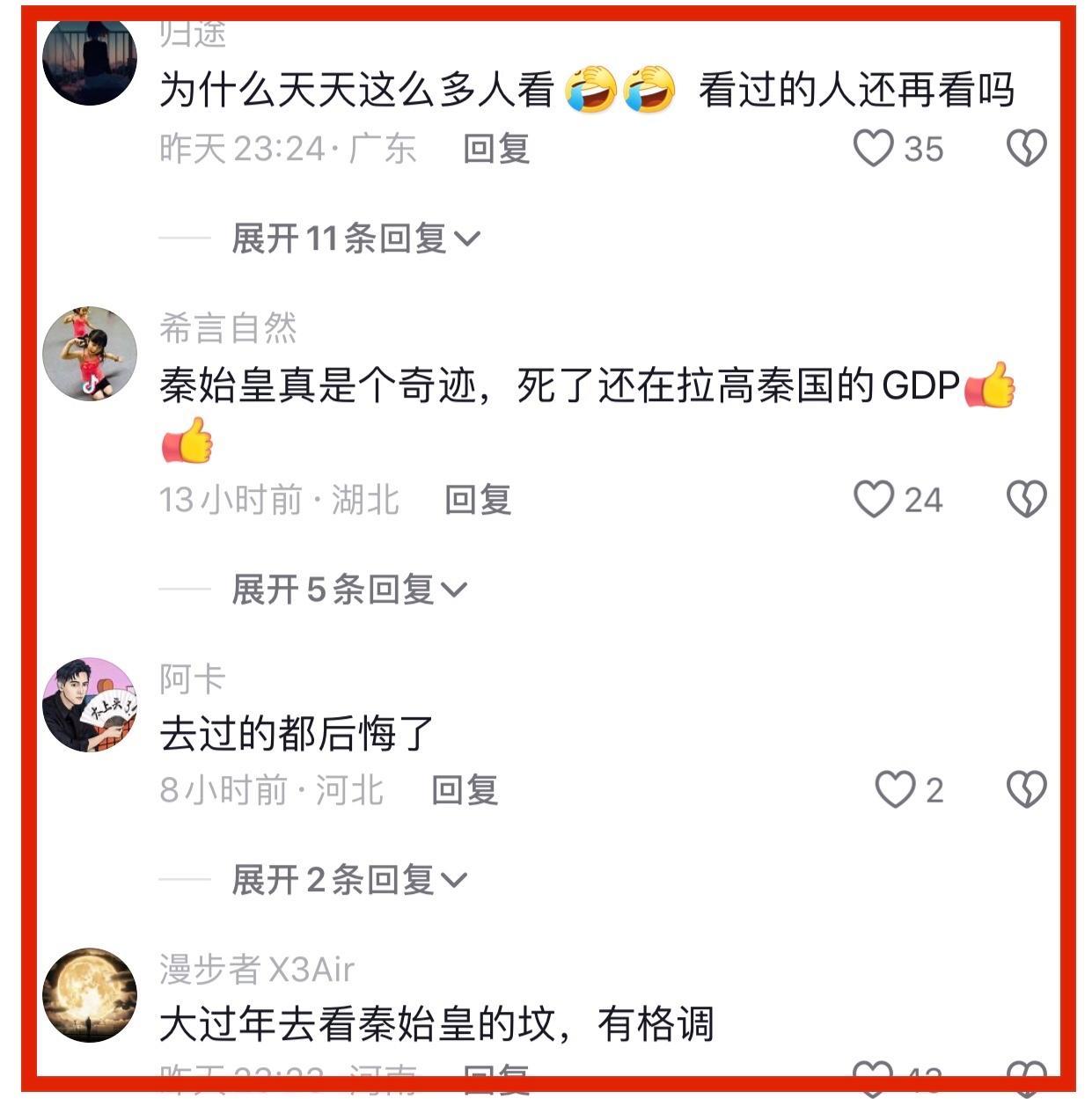This screenshot has height=1099, width=1092.
Task: Open 希言自然's profile avatar
Action: click(90, 354)
